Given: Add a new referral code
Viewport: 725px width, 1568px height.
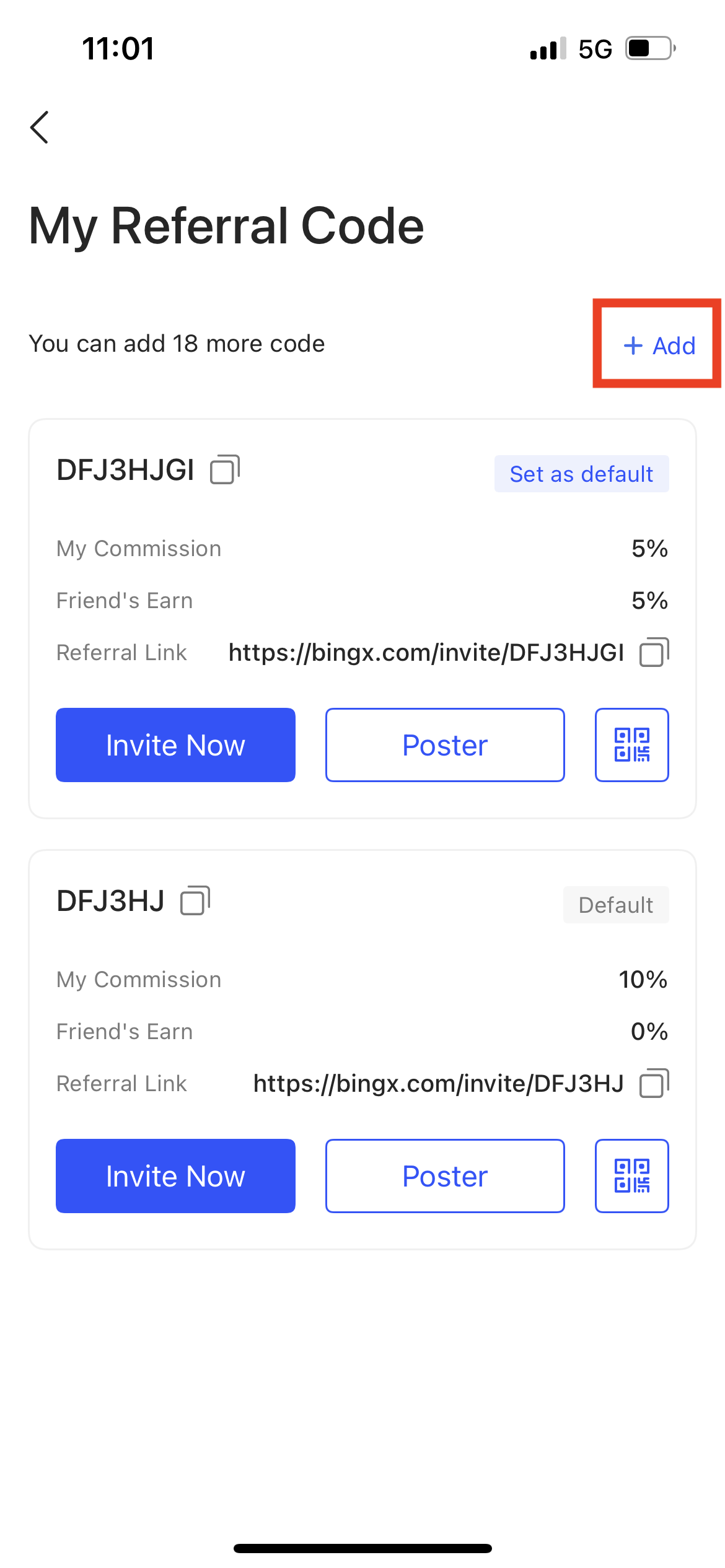Looking at the screenshot, I should [659, 346].
